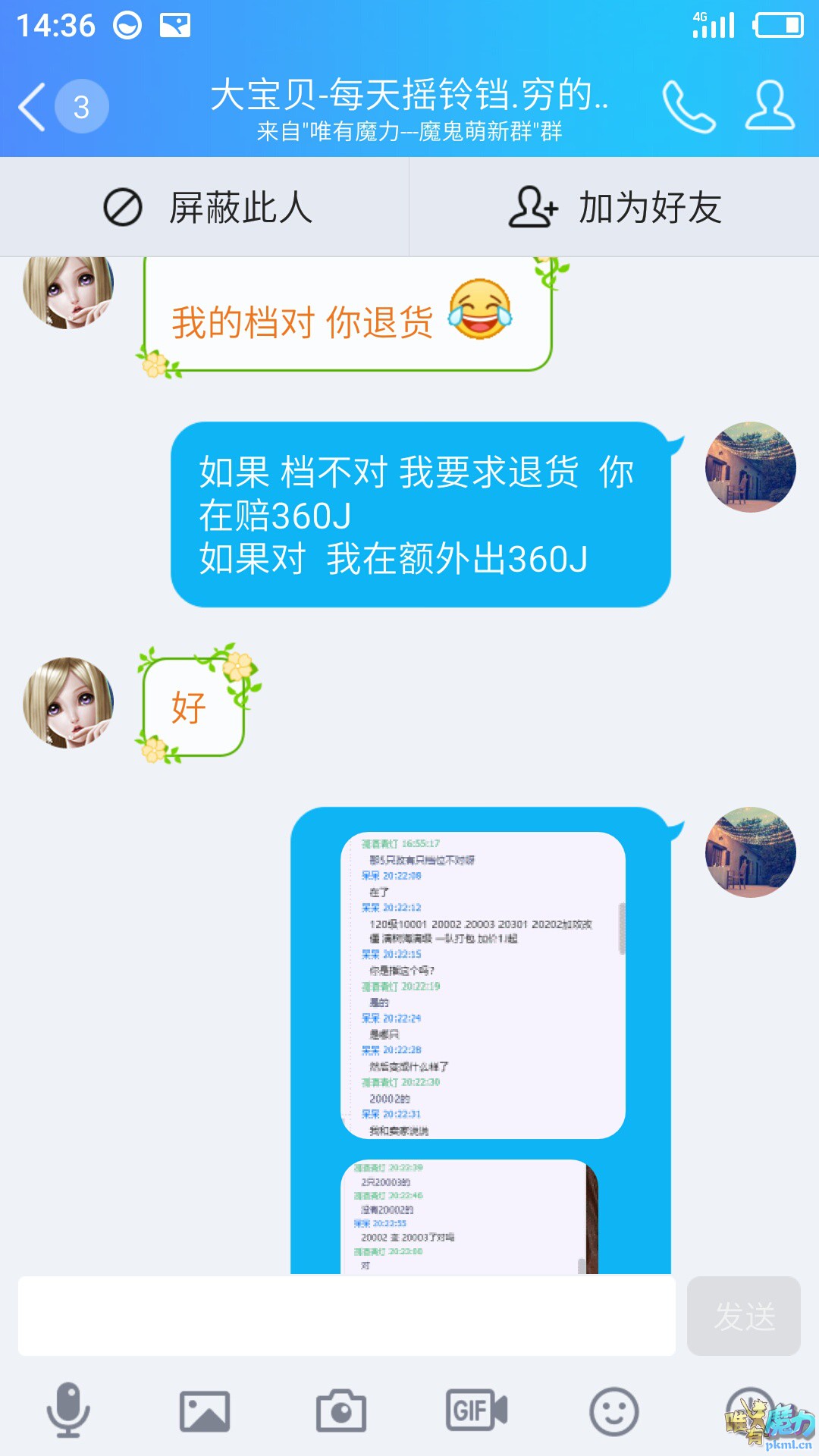Tap the blonde girl avatar beside 好
This screenshot has width=819, height=1456.
(68, 703)
